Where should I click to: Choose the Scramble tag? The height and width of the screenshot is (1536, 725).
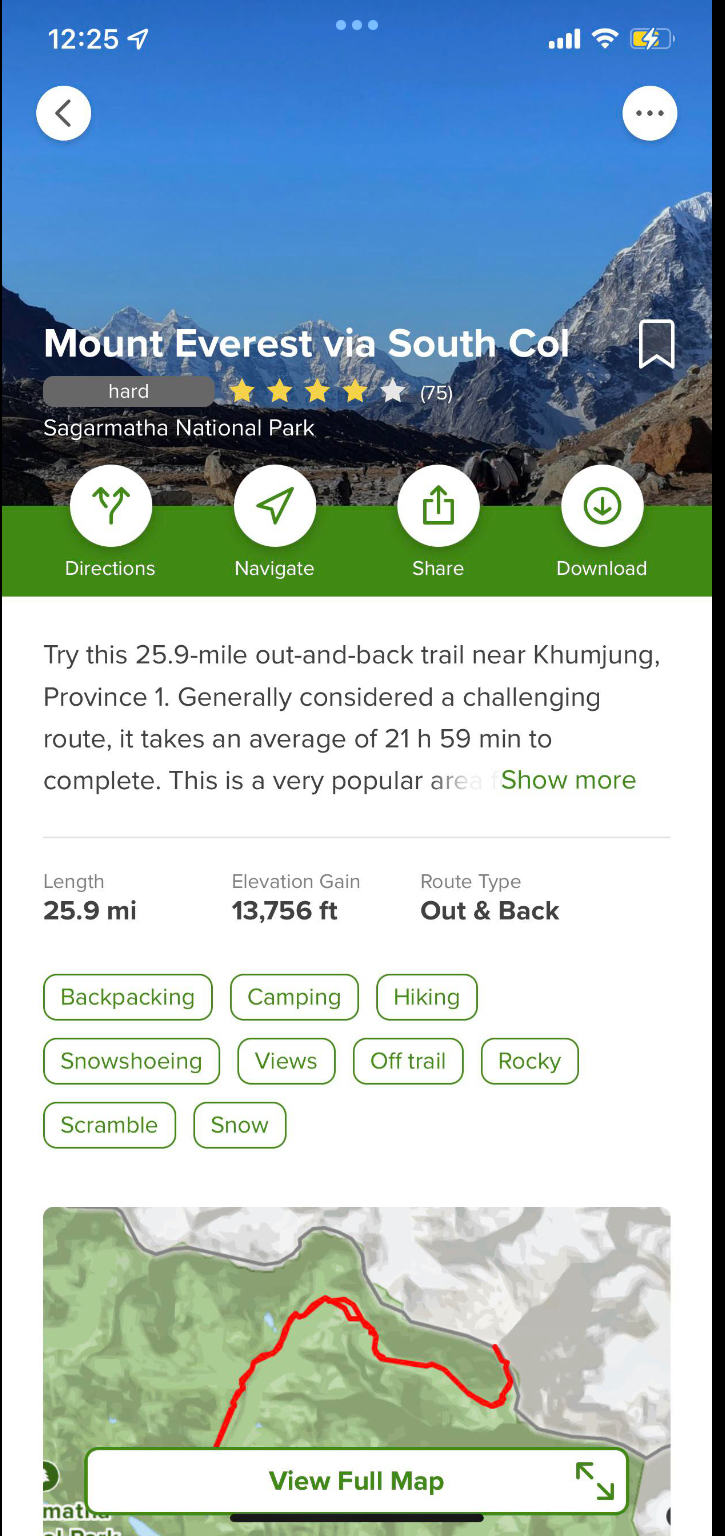point(109,1125)
